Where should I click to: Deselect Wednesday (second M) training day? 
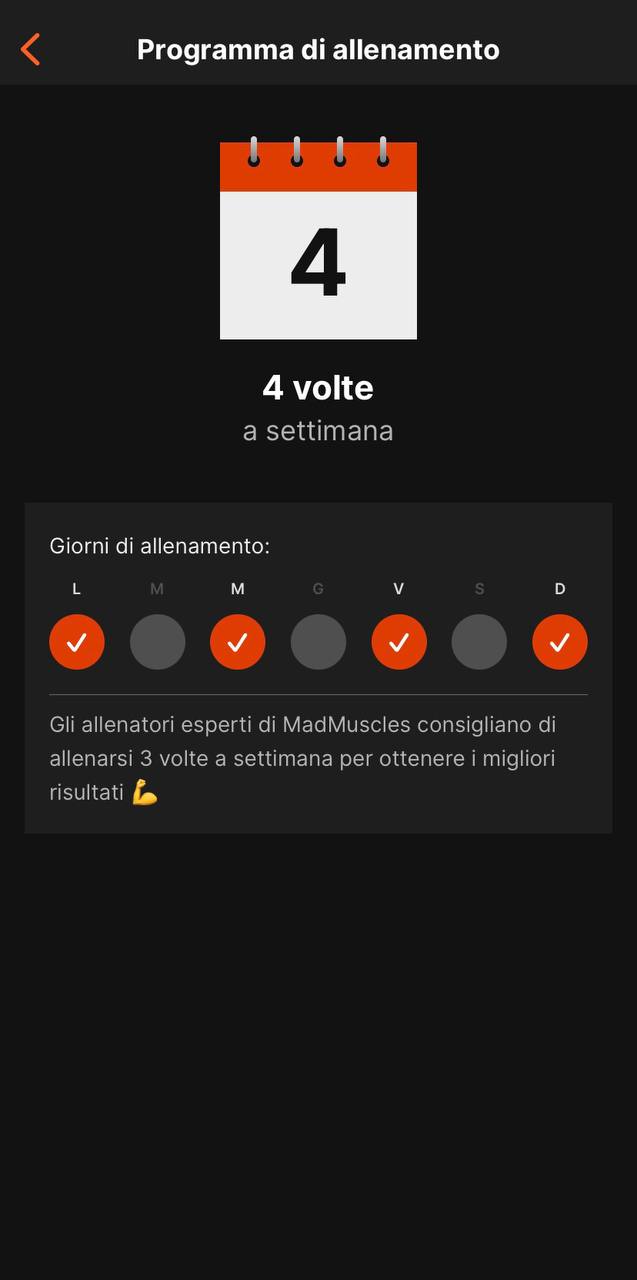238,642
